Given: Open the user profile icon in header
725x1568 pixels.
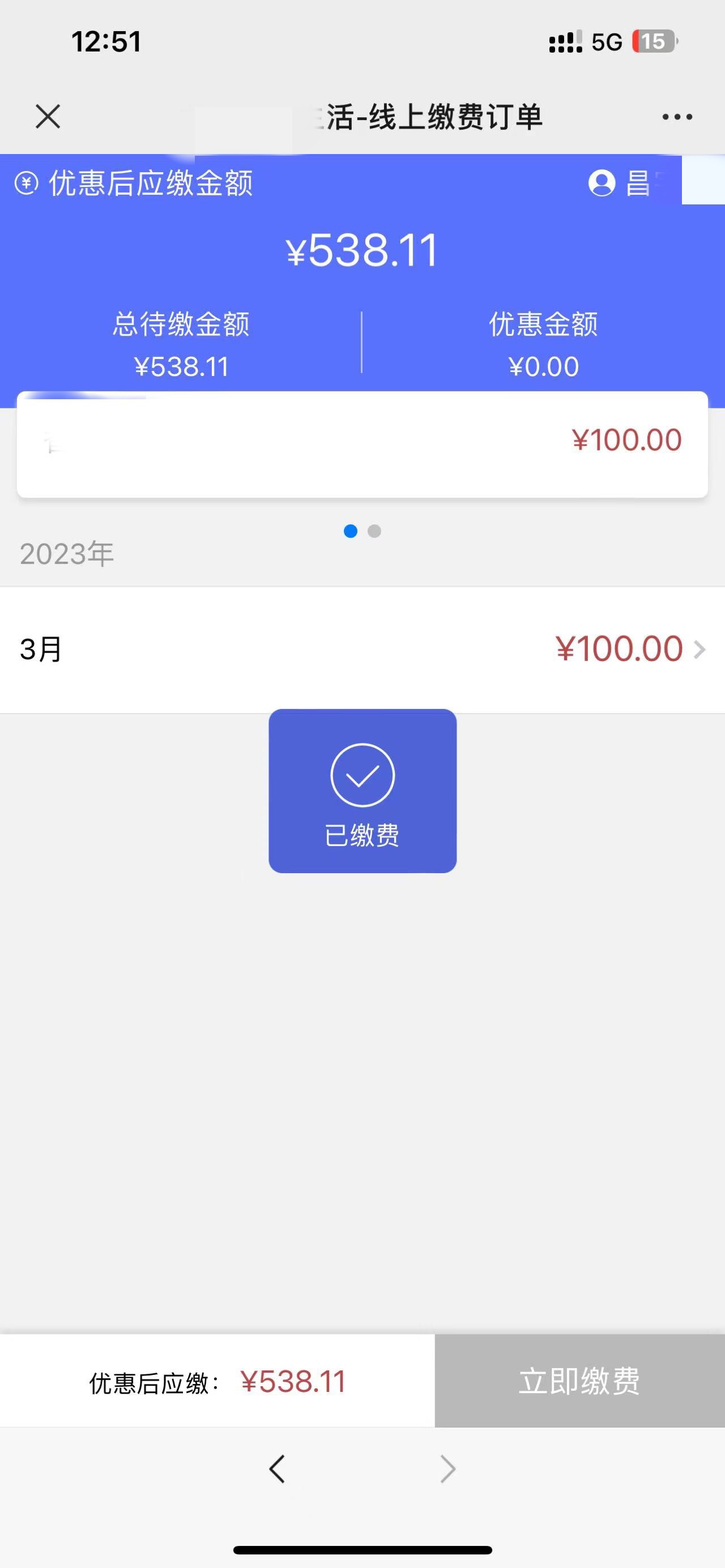Looking at the screenshot, I should point(602,182).
